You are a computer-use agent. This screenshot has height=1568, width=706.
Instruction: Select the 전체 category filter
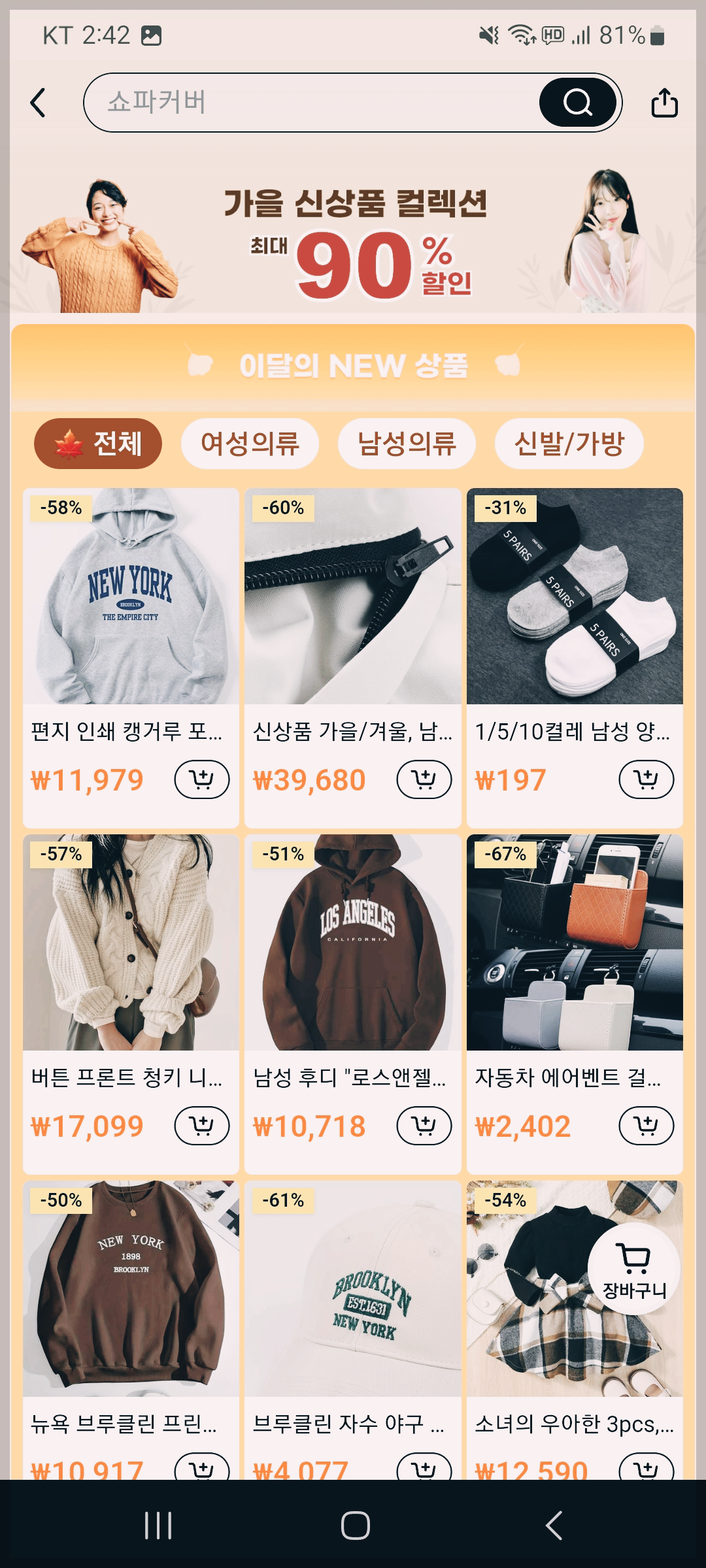pos(99,443)
